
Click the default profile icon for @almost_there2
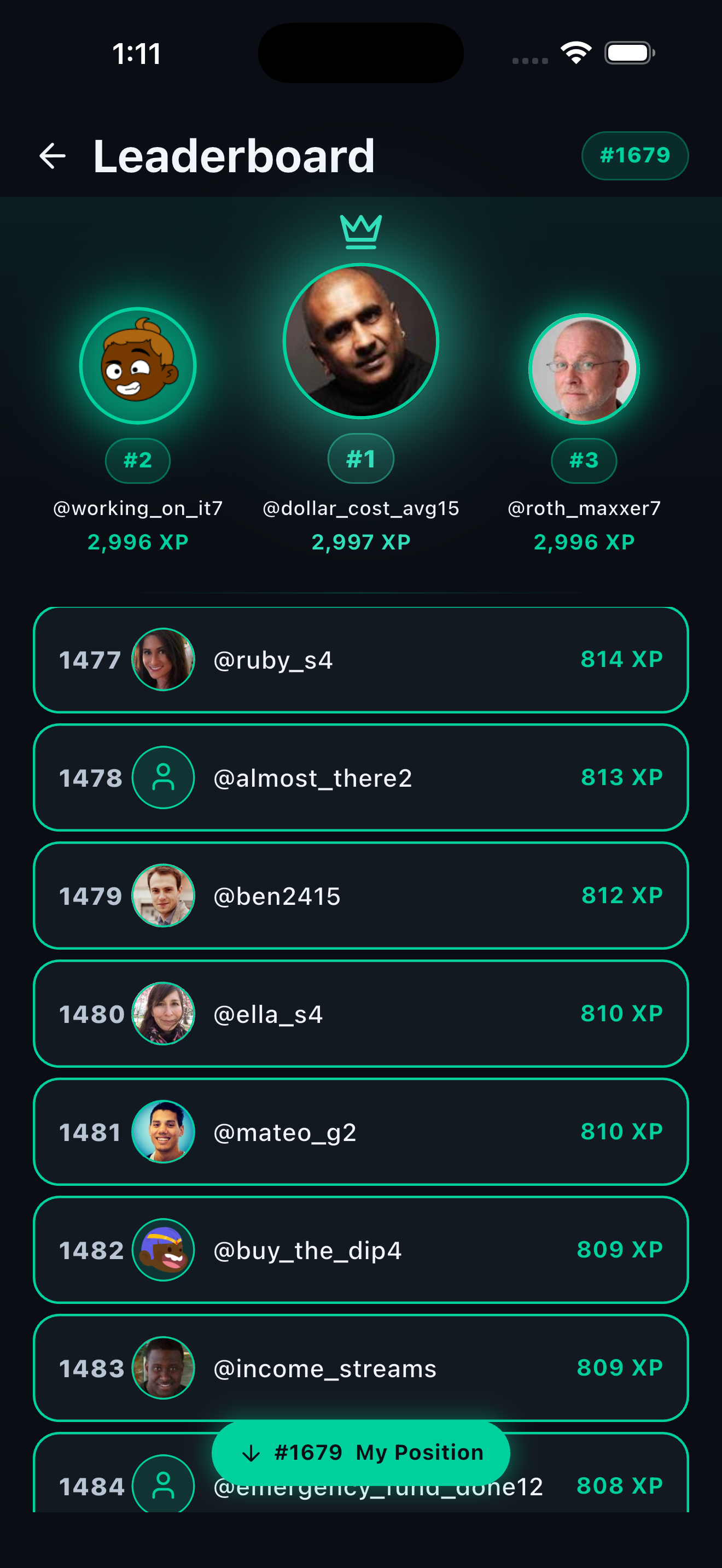(x=163, y=777)
